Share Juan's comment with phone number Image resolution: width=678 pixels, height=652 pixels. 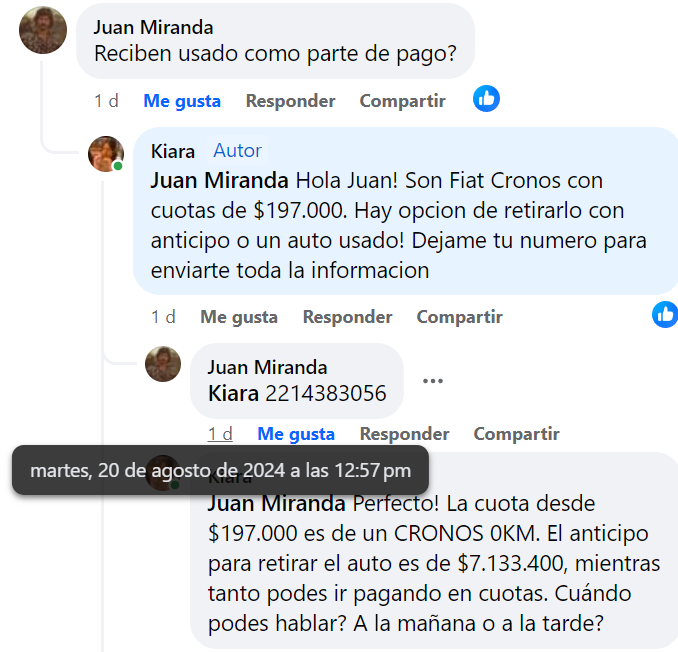coord(516,434)
